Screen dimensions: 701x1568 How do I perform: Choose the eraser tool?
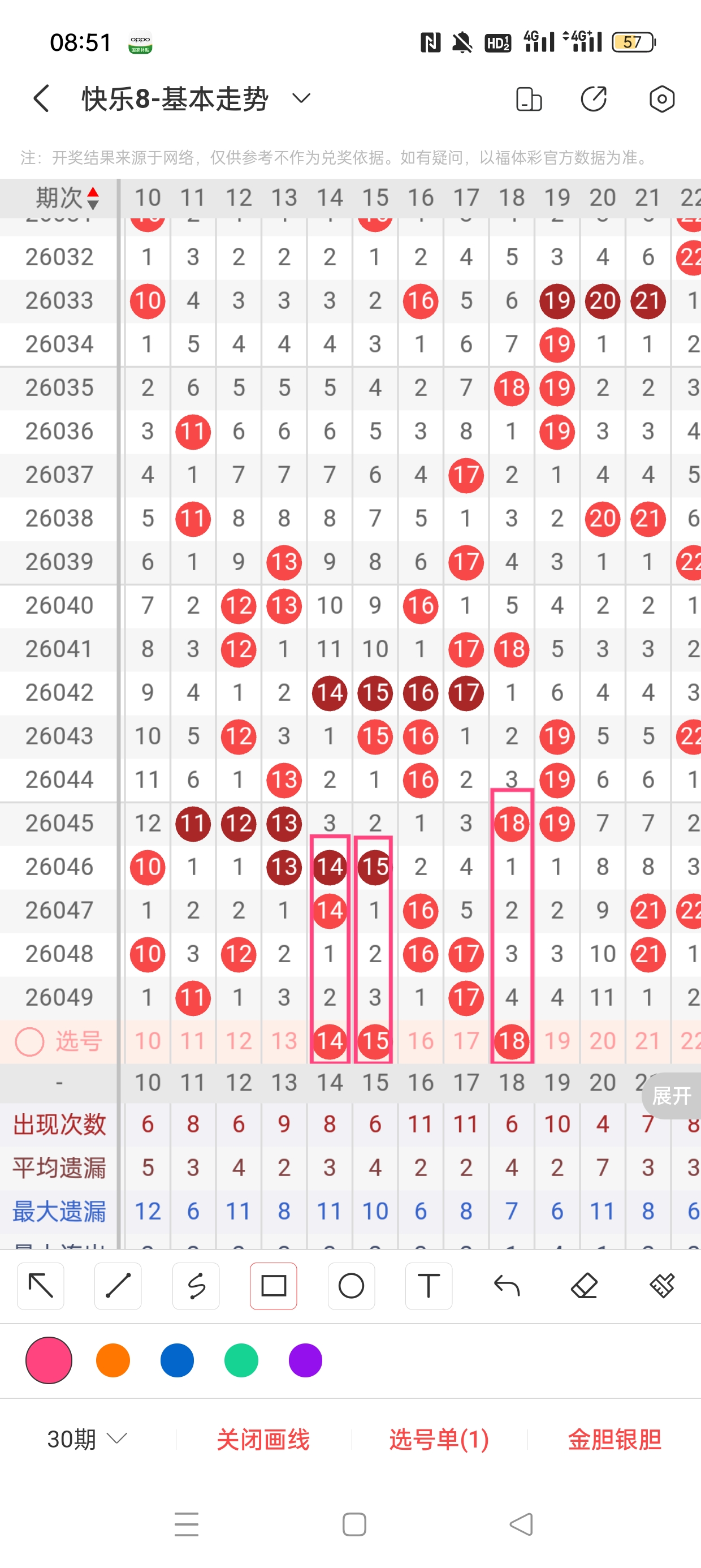(584, 1286)
